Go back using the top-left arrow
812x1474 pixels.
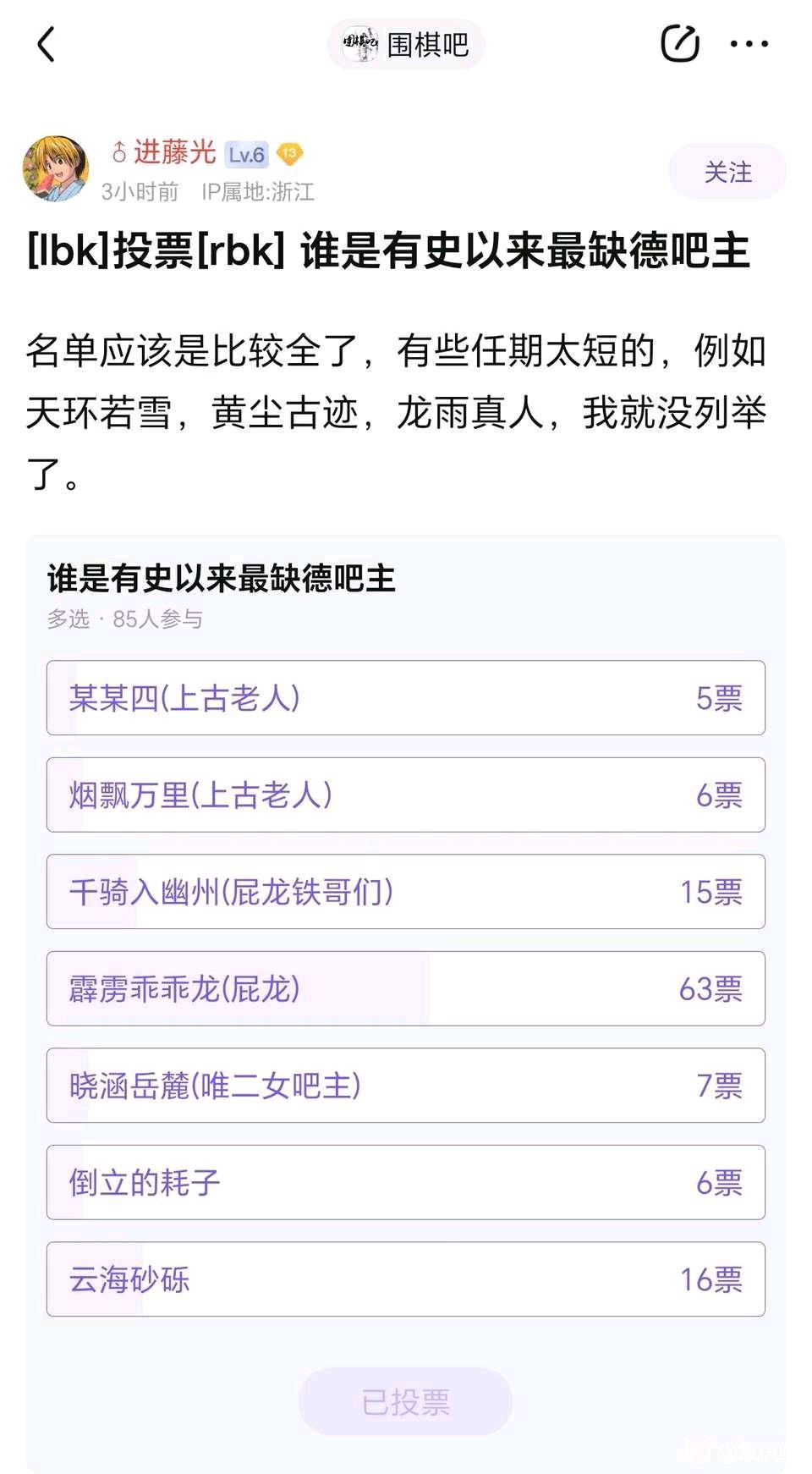click(47, 44)
